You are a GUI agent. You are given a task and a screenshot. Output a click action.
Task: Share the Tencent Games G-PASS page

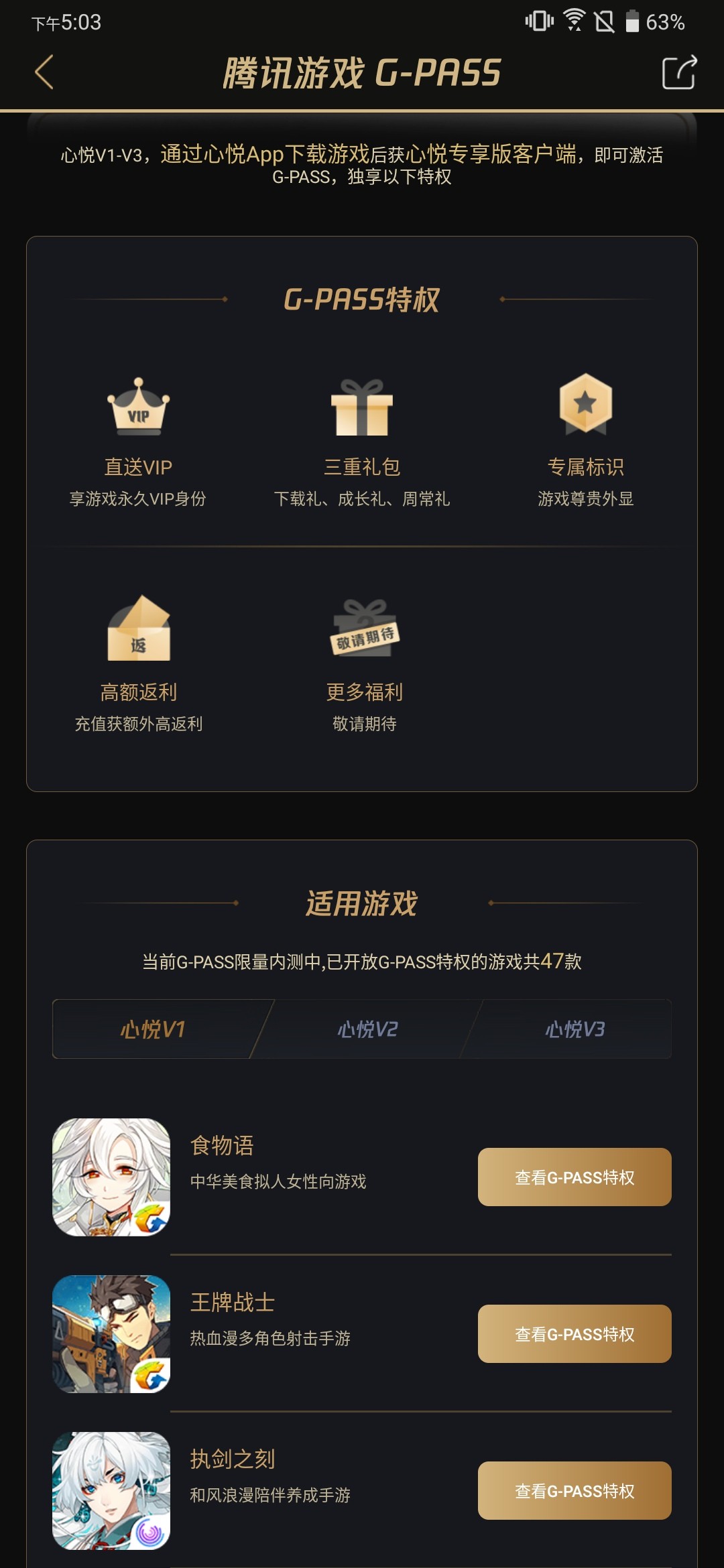[679, 72]
